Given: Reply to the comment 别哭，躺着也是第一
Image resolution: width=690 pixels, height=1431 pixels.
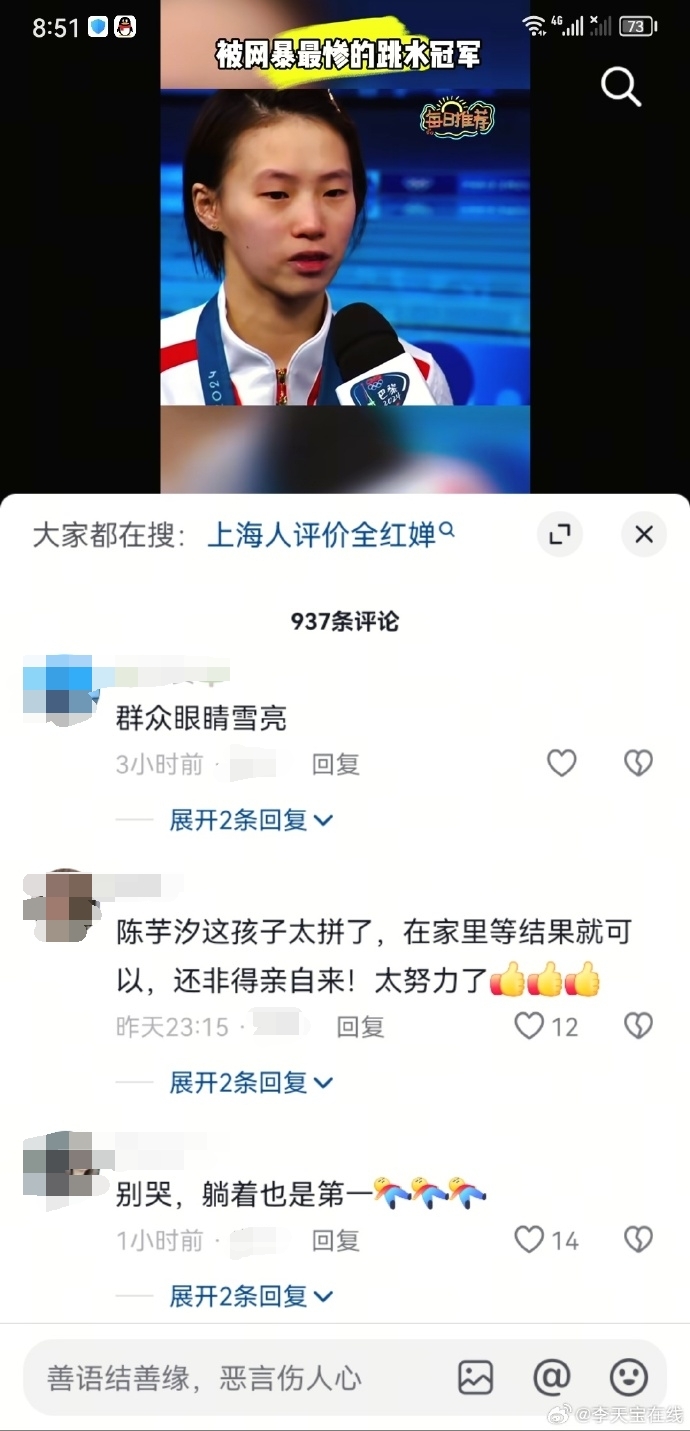Looking at the screenshot, I should pos(335,1241).
